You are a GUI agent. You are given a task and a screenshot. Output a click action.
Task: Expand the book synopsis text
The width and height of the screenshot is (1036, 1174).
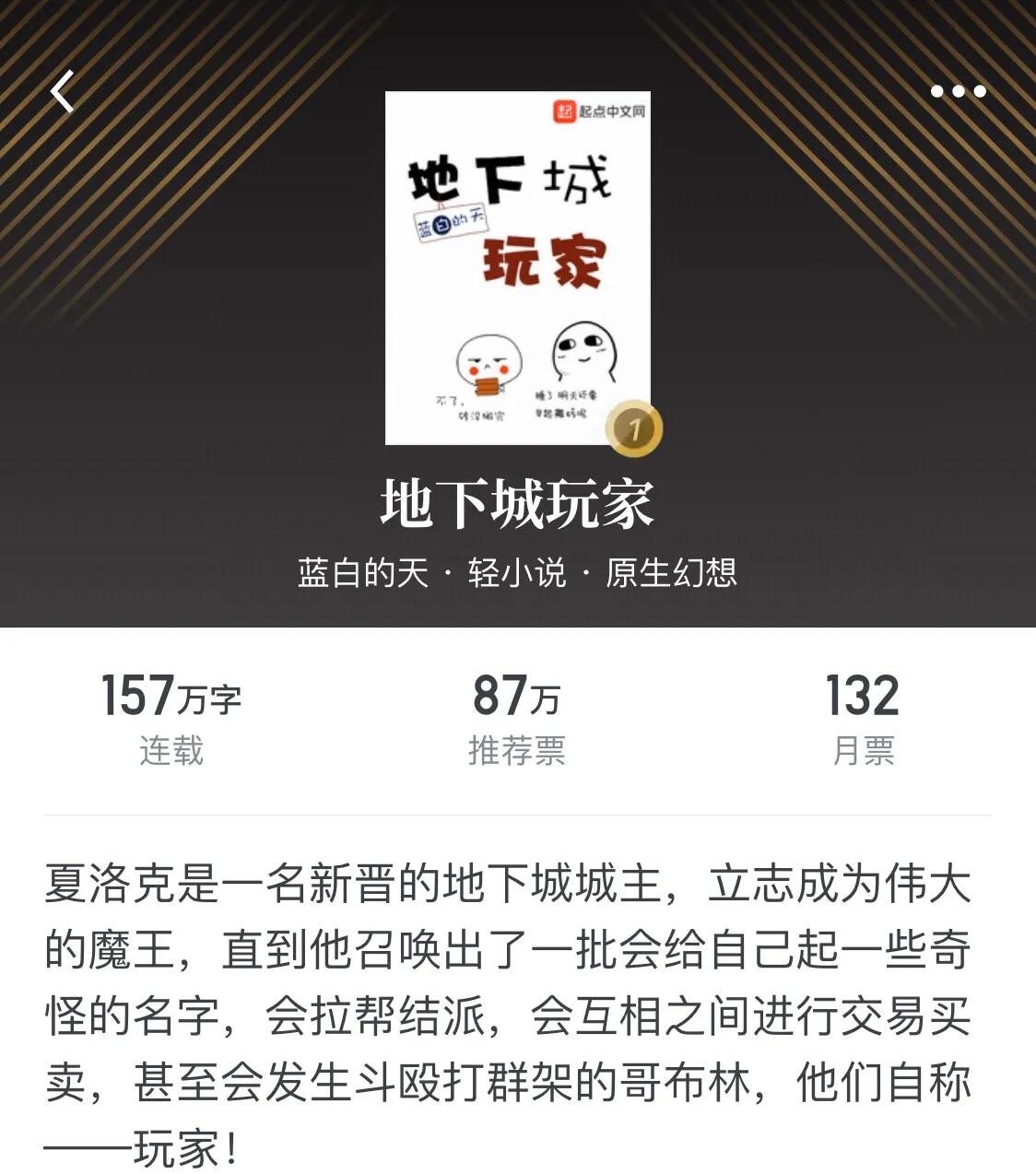tap(507, 1014)
